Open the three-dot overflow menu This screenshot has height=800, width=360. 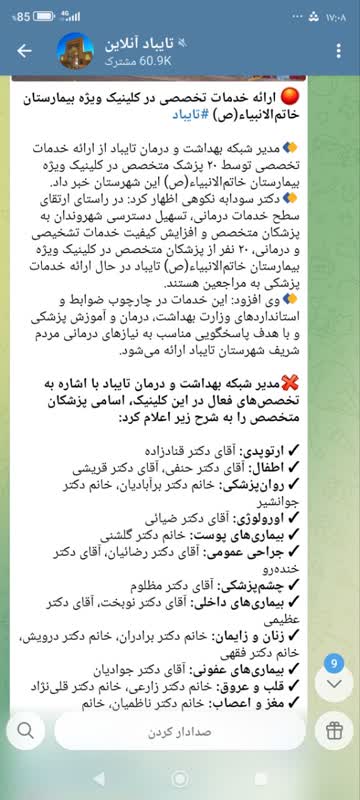[x=339, y=51]
